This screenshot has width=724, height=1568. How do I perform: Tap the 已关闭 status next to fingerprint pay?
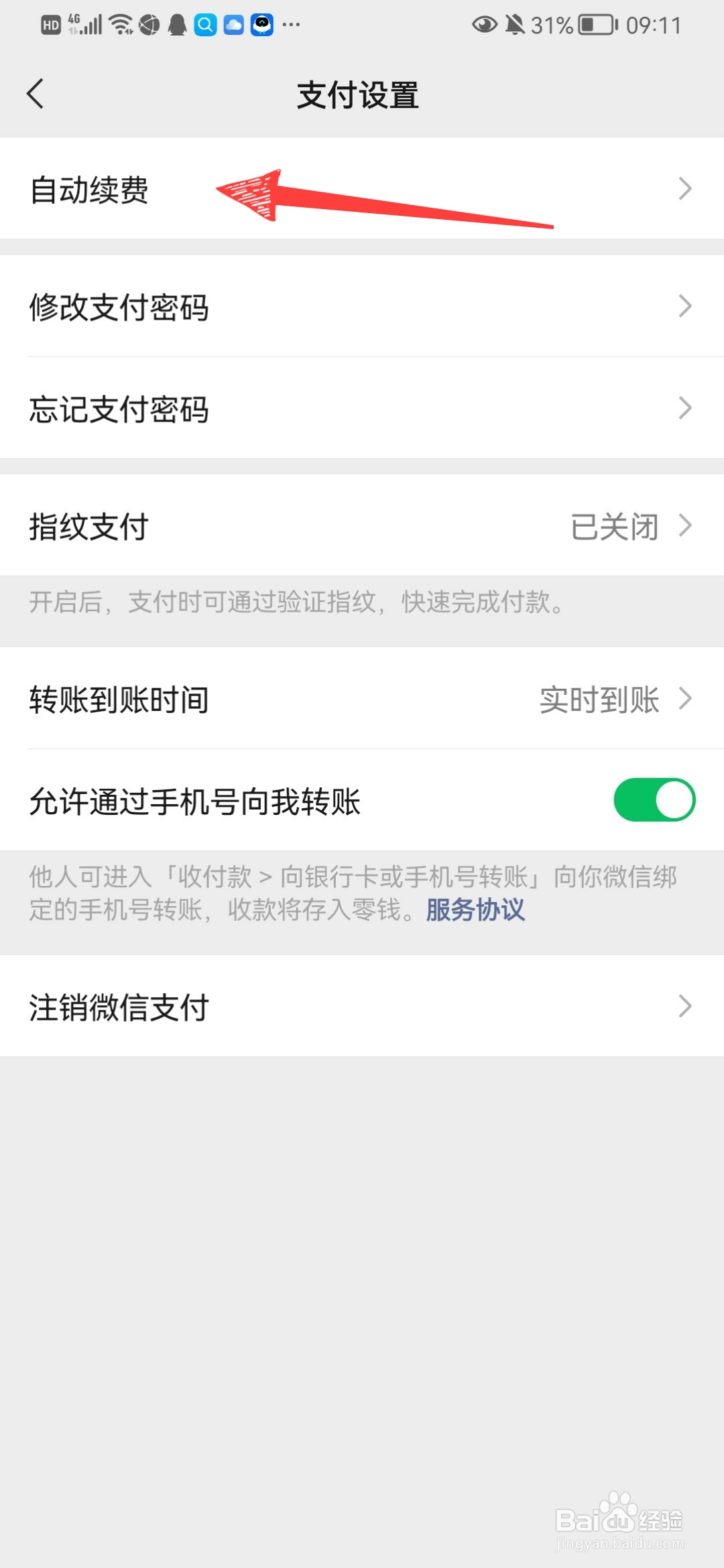[x=614, y=527]
